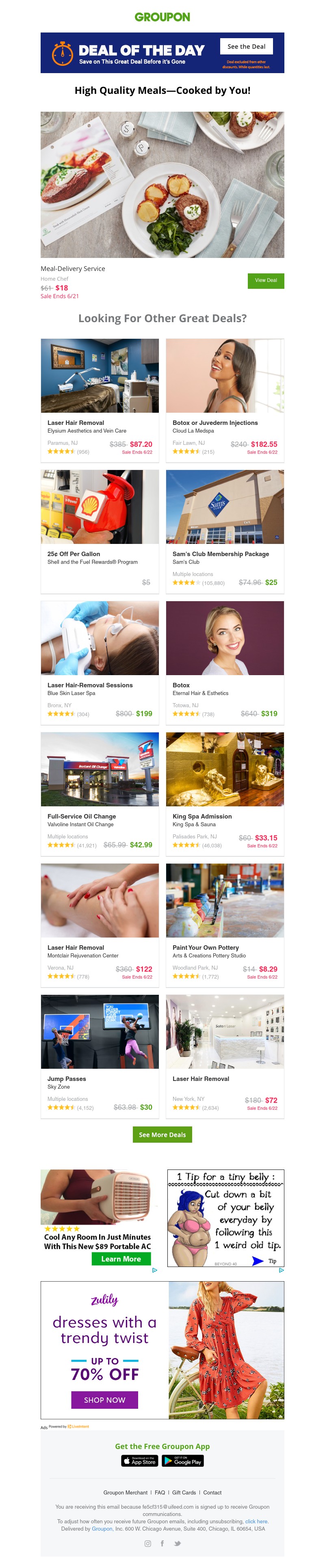Open Elysium Aesthetics Laser Hair Removal deal
The height and width of the screenshot is (1568, 325).
(99, 376)
